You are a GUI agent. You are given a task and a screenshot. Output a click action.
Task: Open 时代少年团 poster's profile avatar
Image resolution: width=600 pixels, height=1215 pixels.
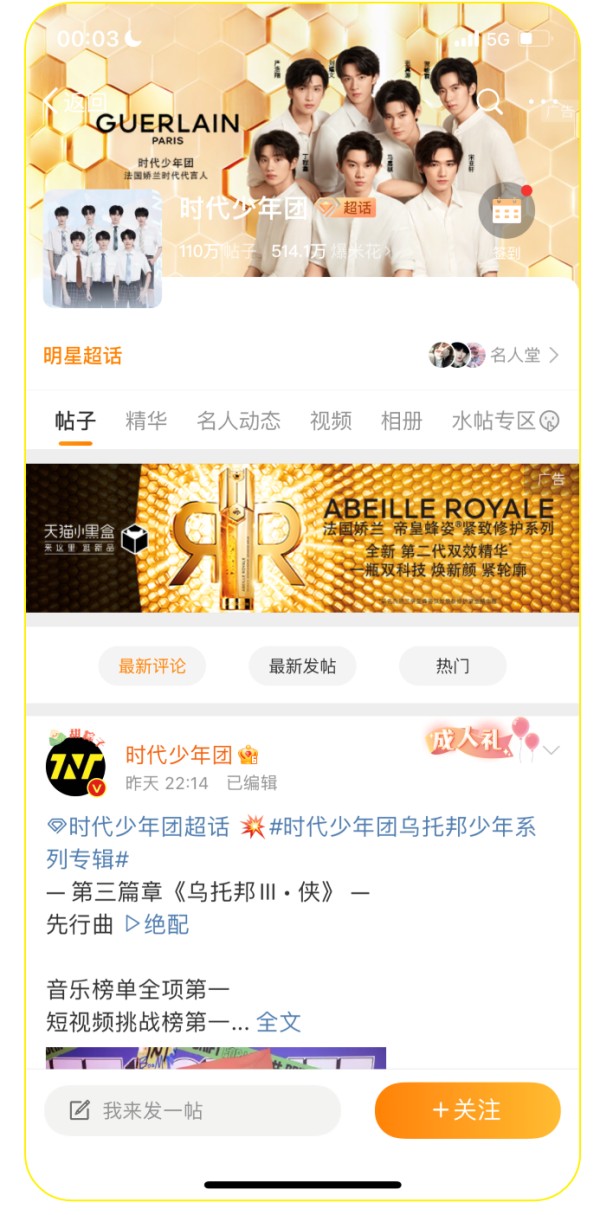pyautogui.click(x=75, y=767)
